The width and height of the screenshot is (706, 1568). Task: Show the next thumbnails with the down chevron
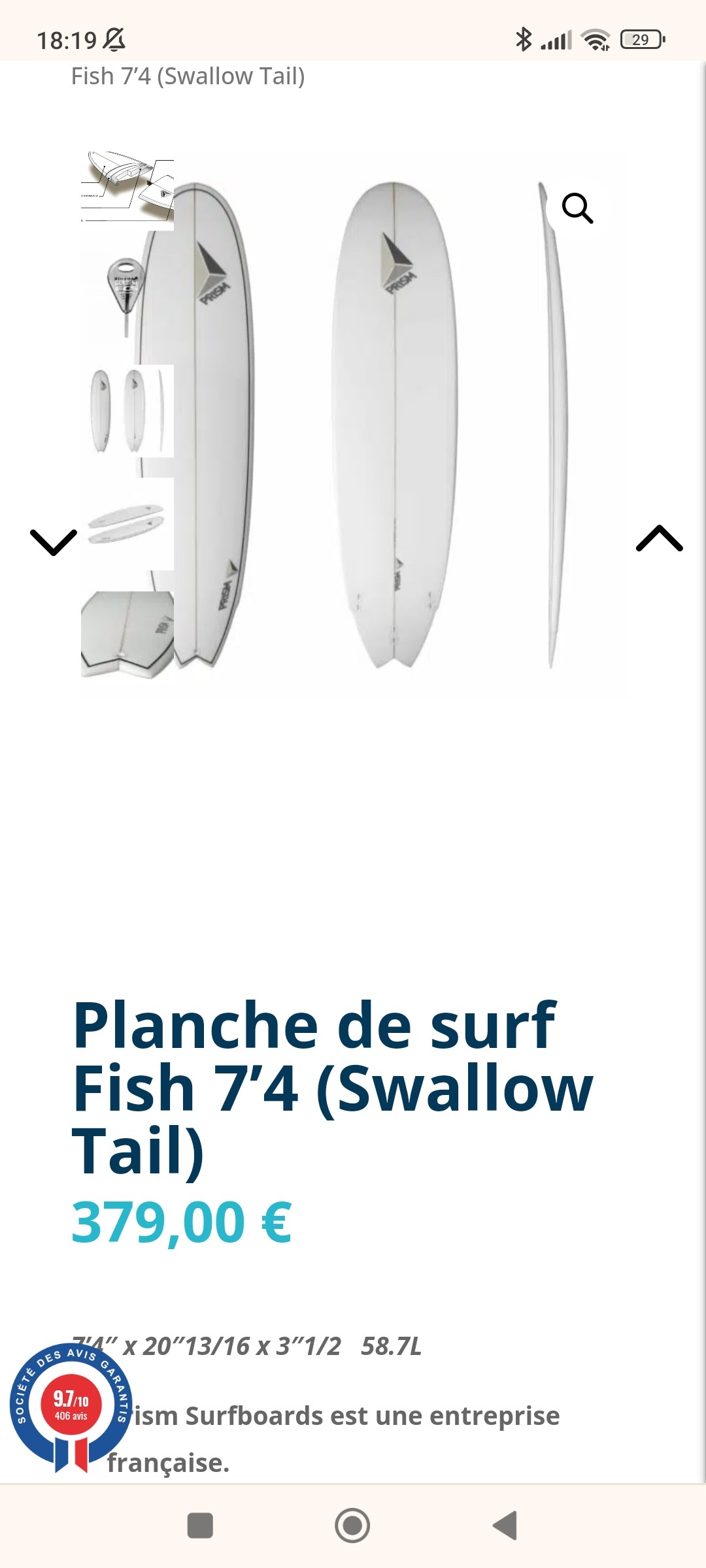click(54, 542)
